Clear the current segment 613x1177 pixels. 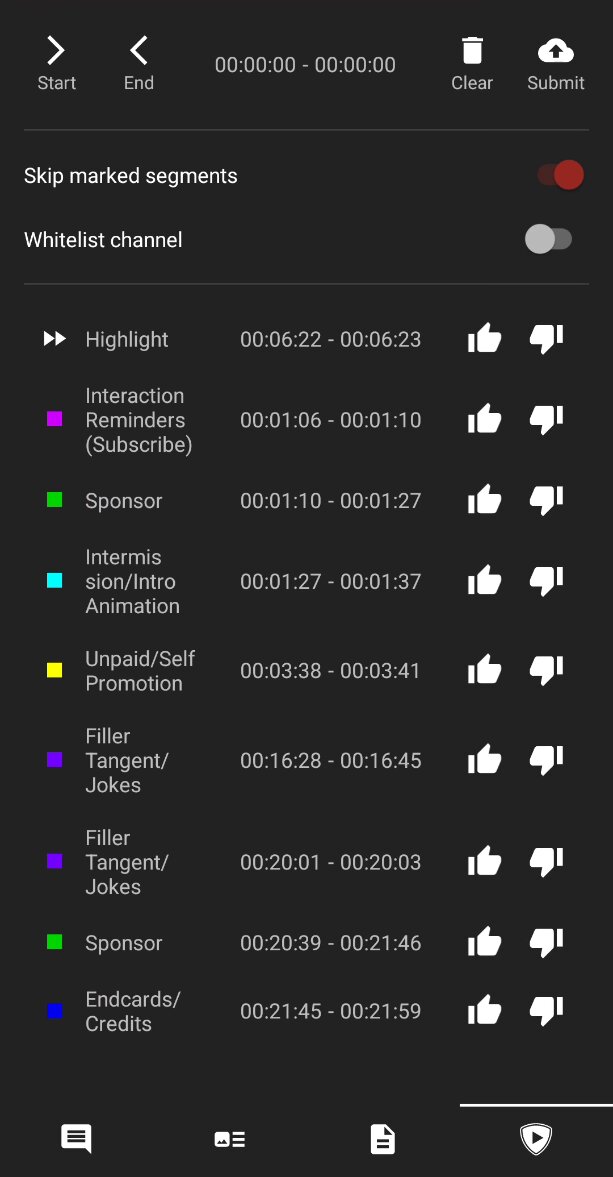pos(472,64)
